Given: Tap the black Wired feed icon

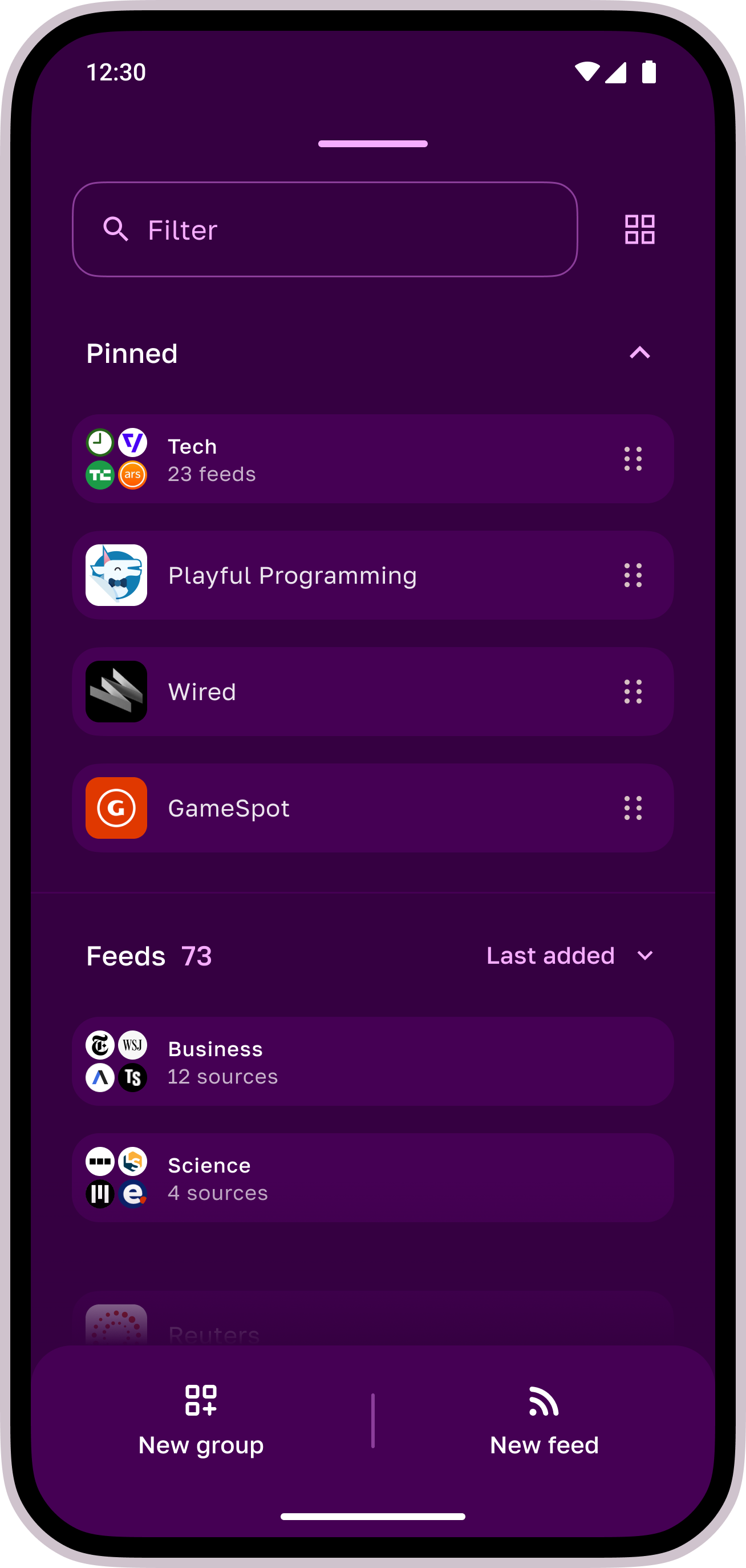Looking at the screenshot, I should tap(116, 691).
